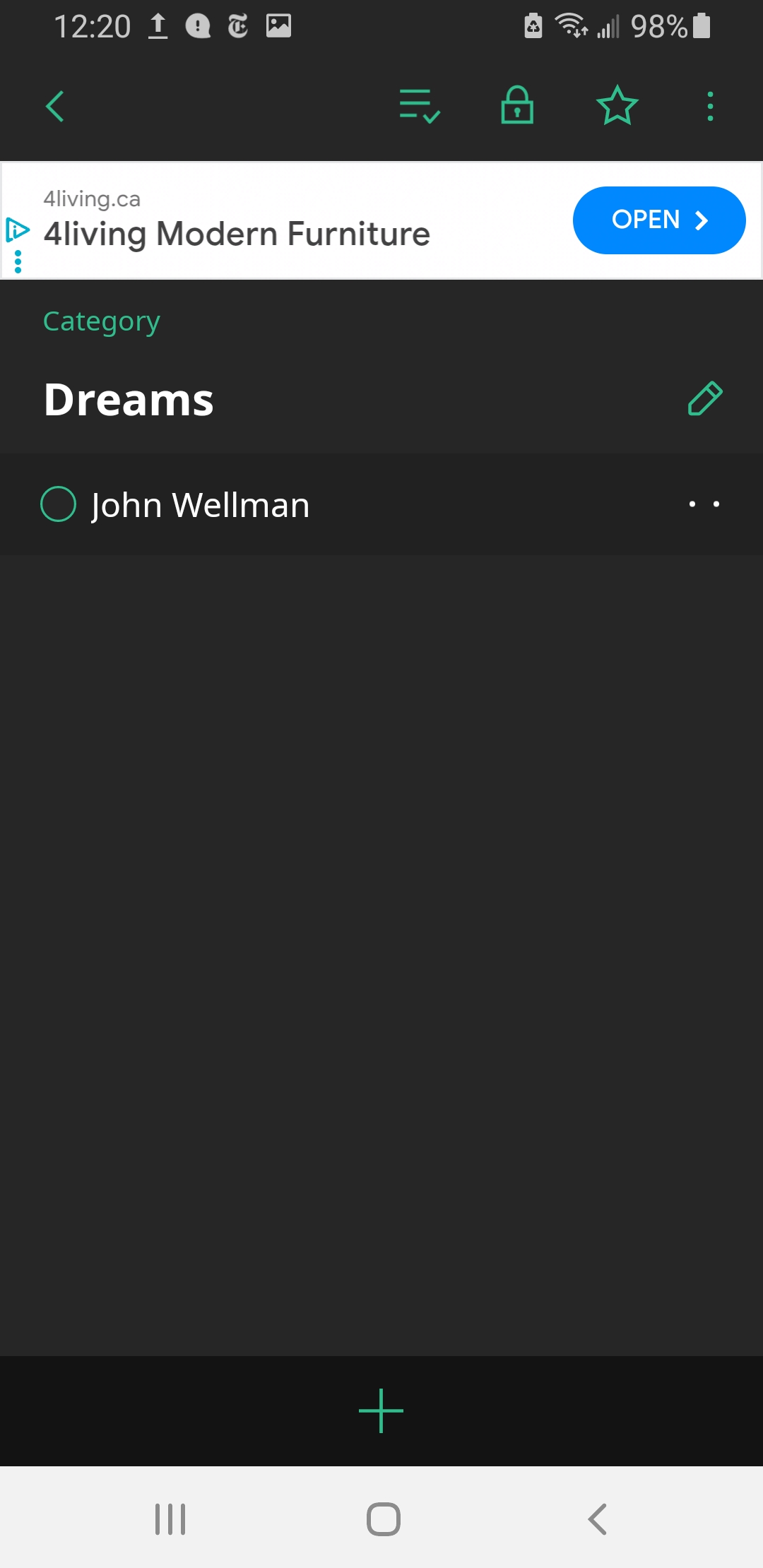This screenshot has height=1568, width=763.
Task: Choose a Category for this note
Action: (x=102, y=322)
